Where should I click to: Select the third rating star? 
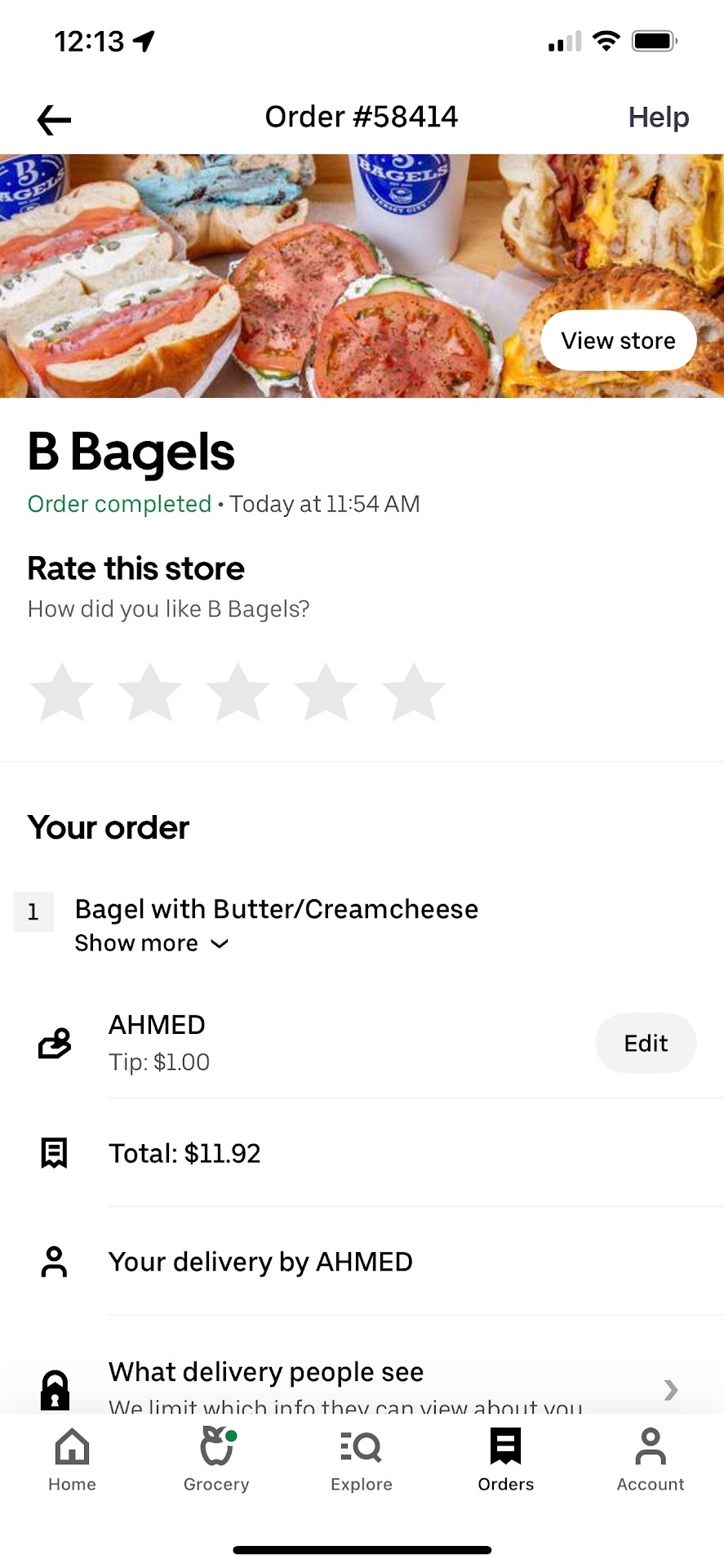(x=238, y=693)
